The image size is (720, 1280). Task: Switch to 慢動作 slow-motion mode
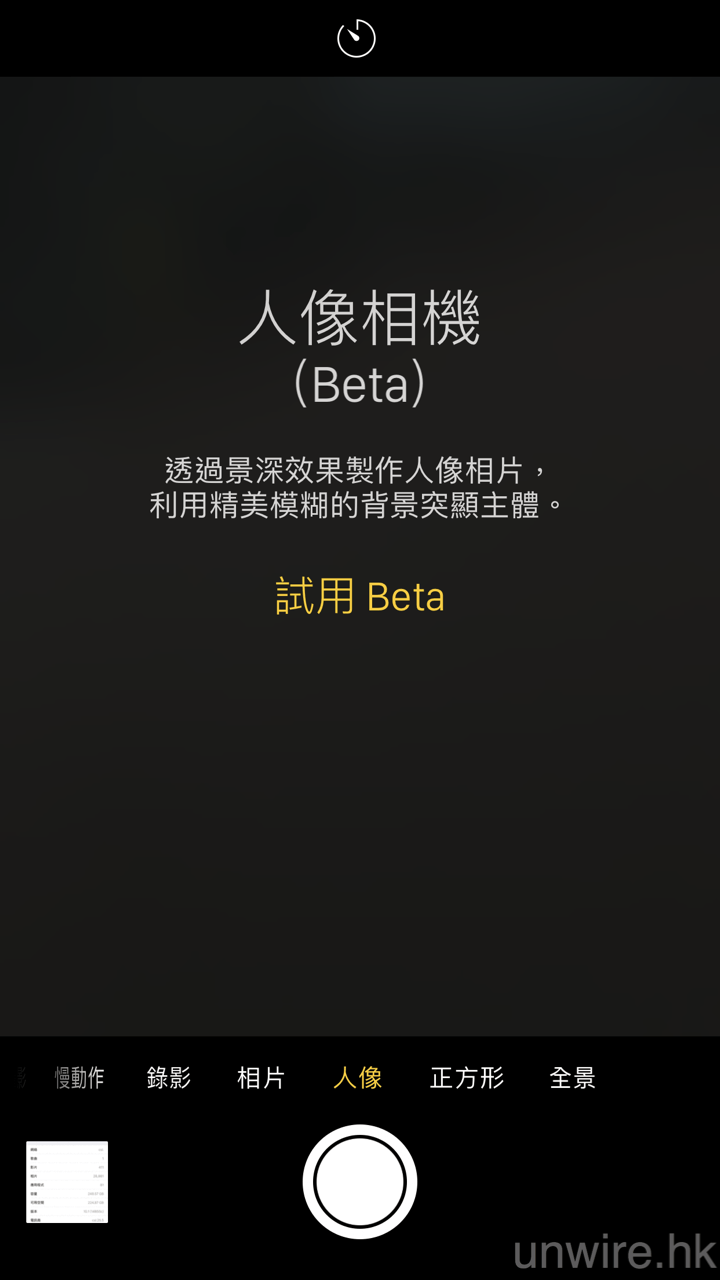click(80, 1078)
